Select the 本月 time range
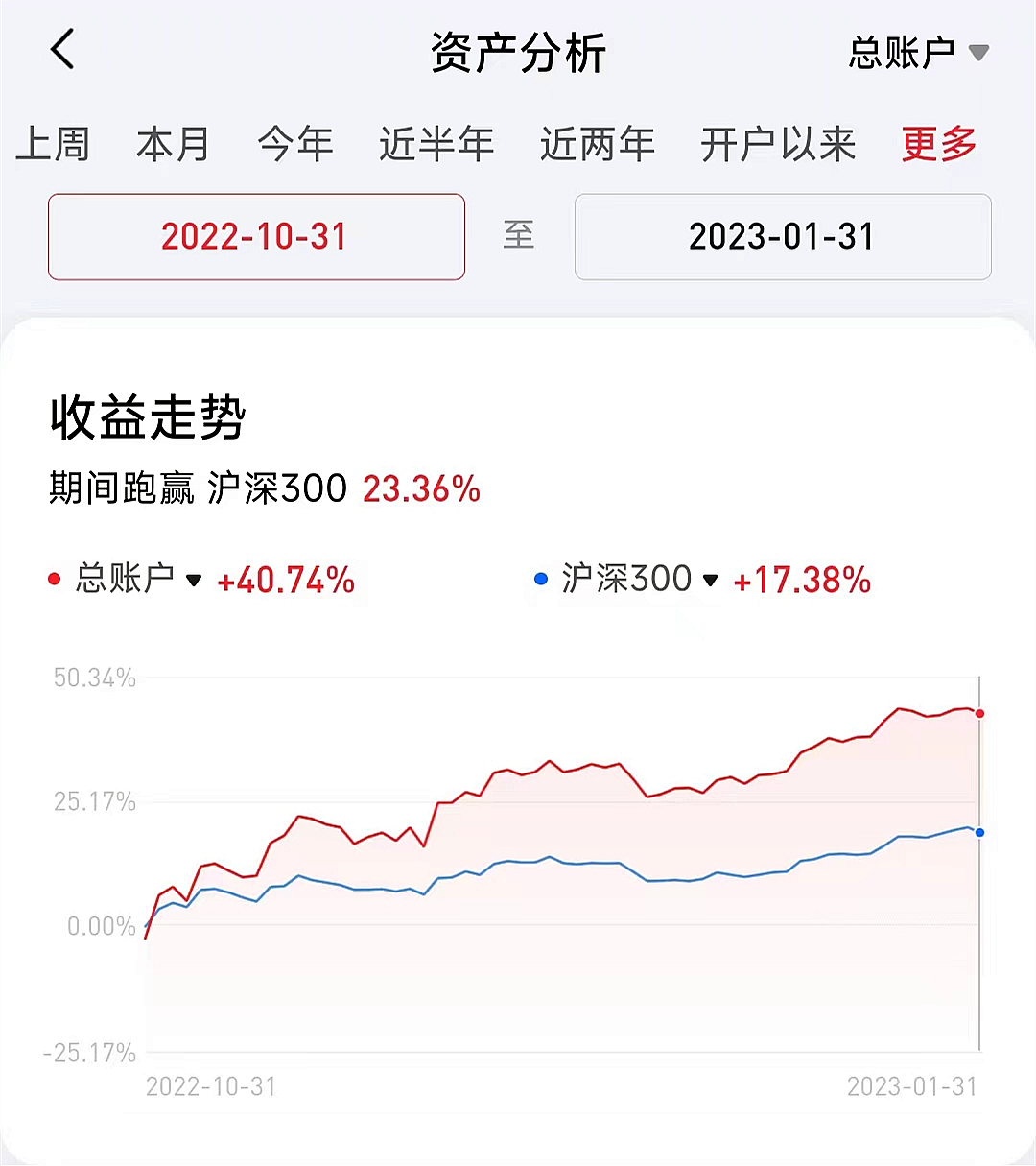This screenshot has height=1166, width=1036. click(x=174, y=144)
